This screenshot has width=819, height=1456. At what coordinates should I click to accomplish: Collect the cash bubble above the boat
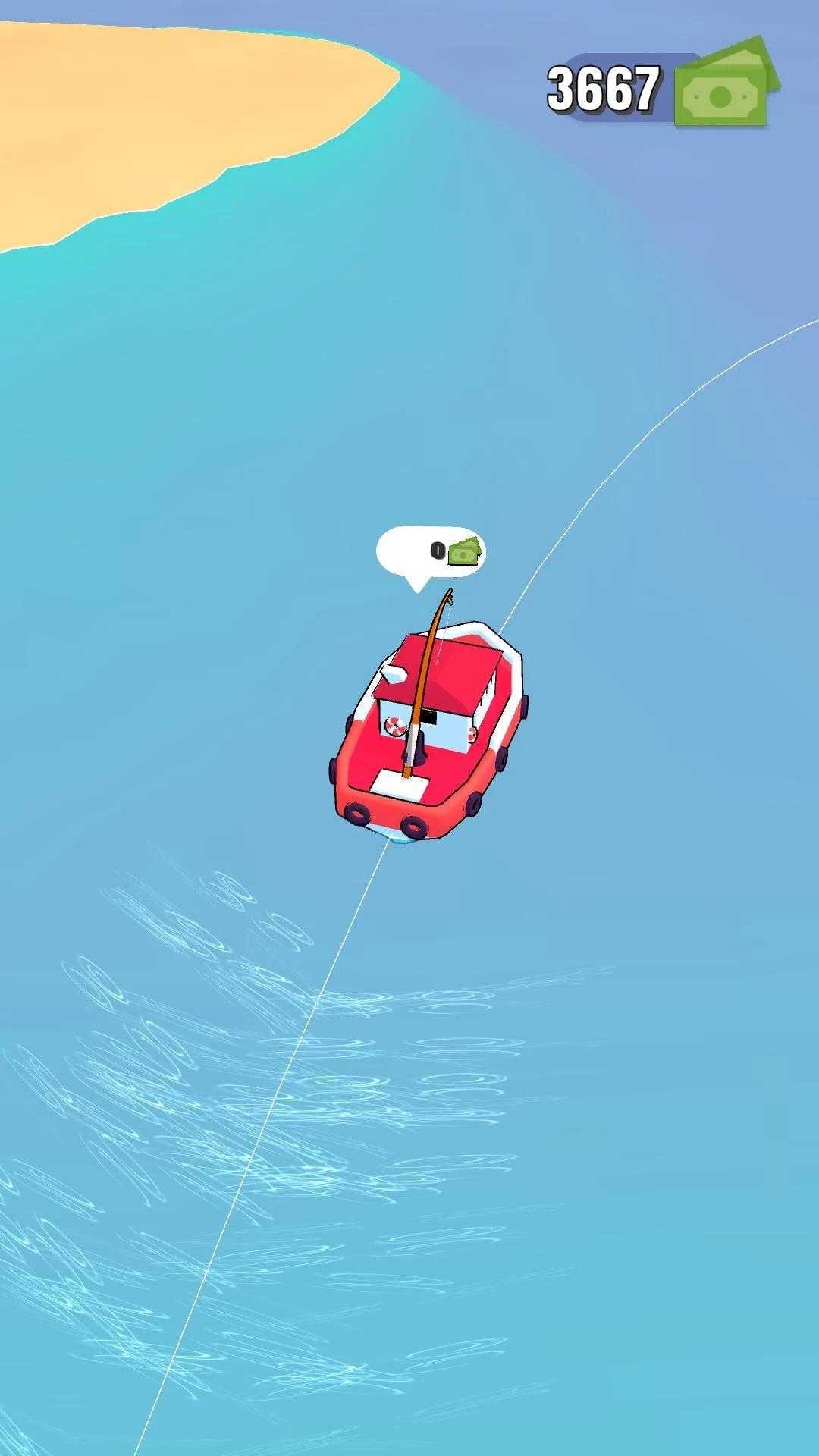click(431, 553)
